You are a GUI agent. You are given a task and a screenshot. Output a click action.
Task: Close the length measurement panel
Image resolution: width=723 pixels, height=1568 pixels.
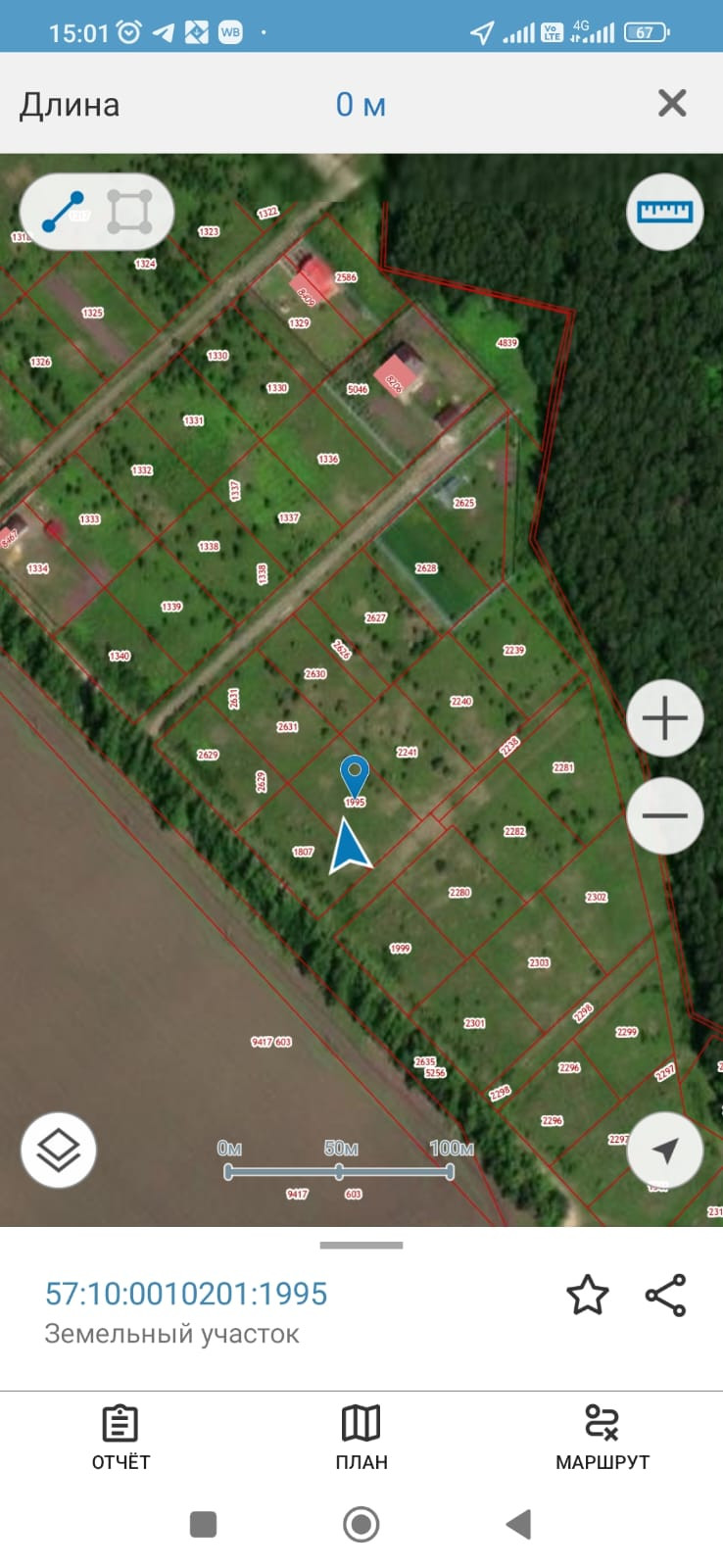[672, 103]
